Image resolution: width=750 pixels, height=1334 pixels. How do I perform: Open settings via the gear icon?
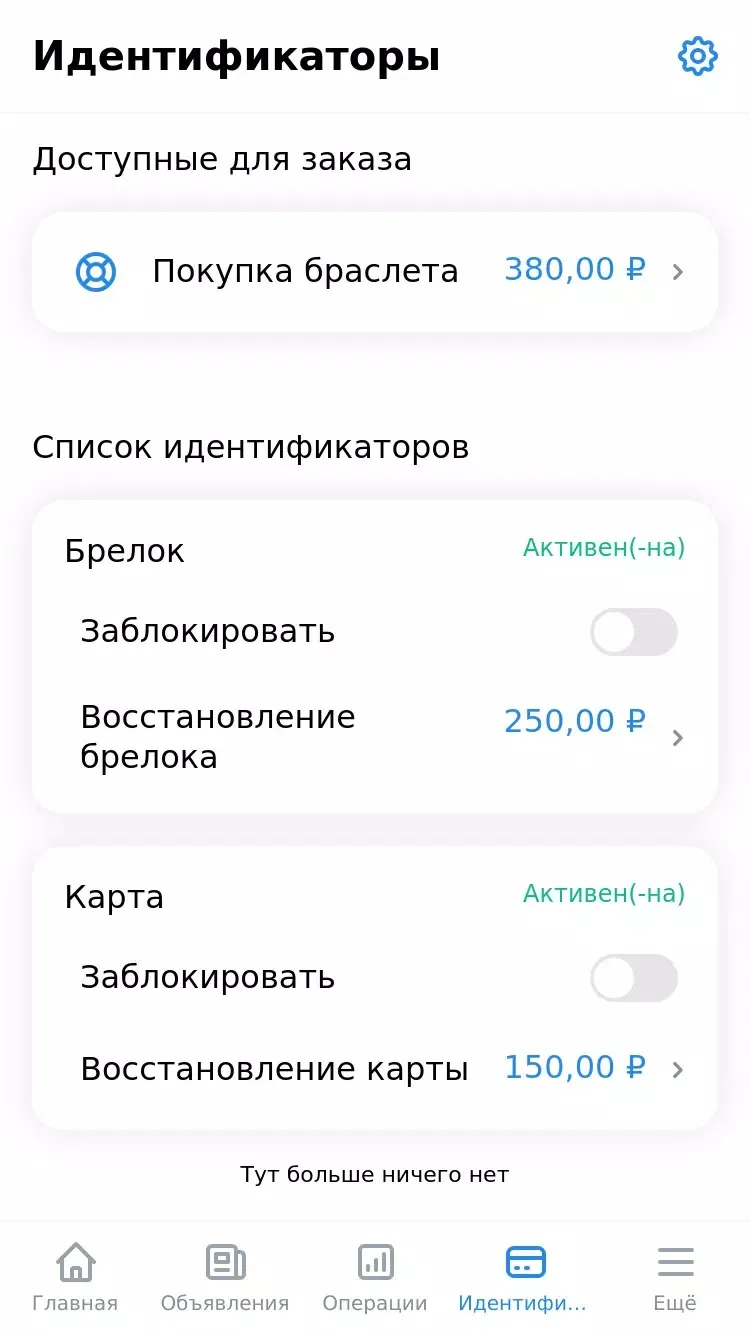click(697, 56)
